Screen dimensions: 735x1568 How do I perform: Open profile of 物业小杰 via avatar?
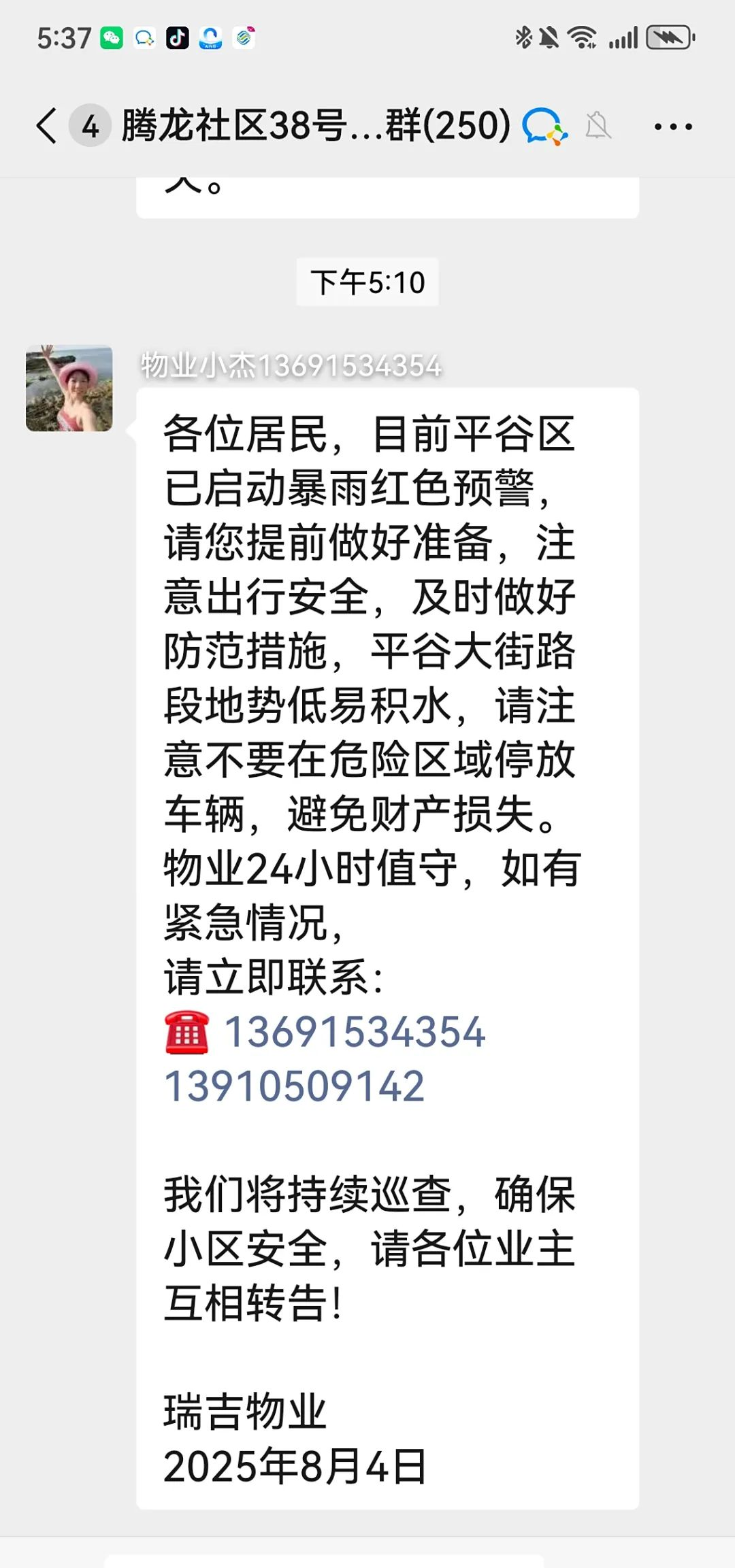coord(69,388)
